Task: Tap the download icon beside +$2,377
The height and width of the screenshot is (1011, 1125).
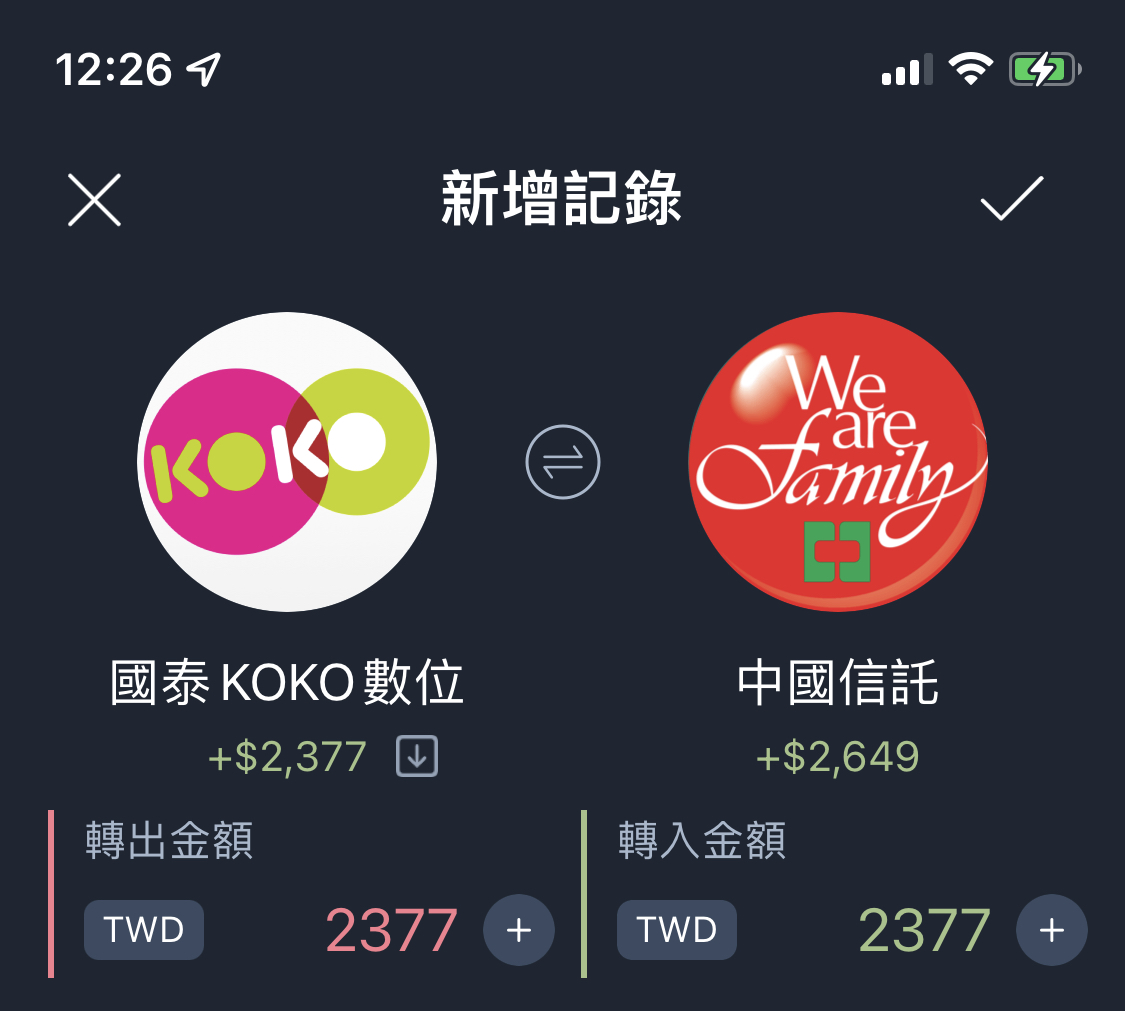Action: (x=417, y=757)
